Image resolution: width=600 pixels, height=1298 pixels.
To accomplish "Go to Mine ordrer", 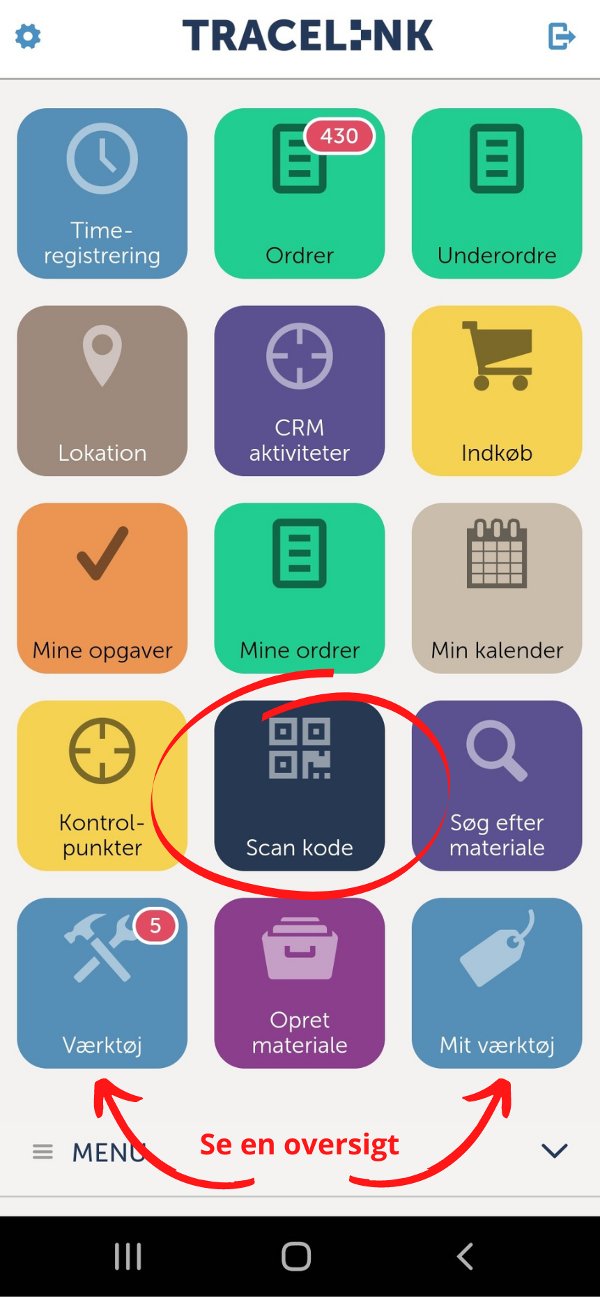I will [x=299, y=587].
